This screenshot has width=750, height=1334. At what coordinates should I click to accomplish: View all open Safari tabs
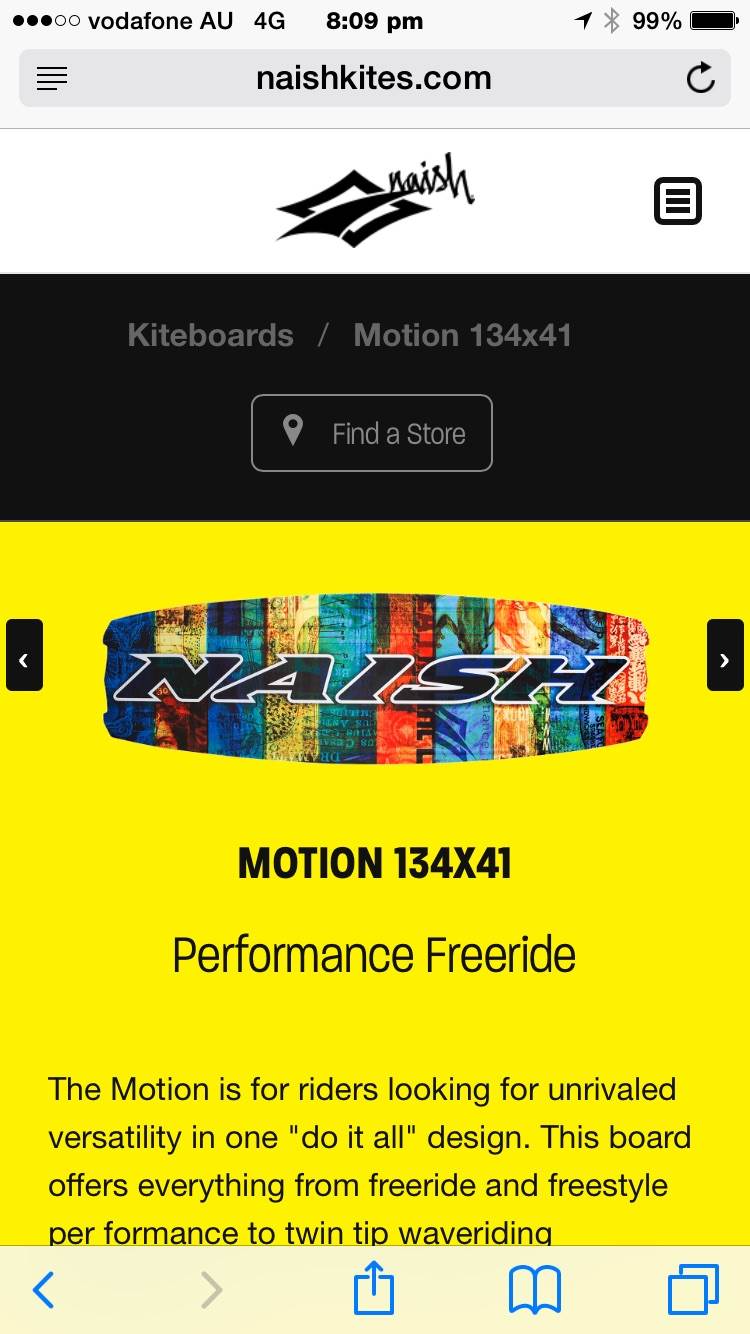pos(693,1290)
